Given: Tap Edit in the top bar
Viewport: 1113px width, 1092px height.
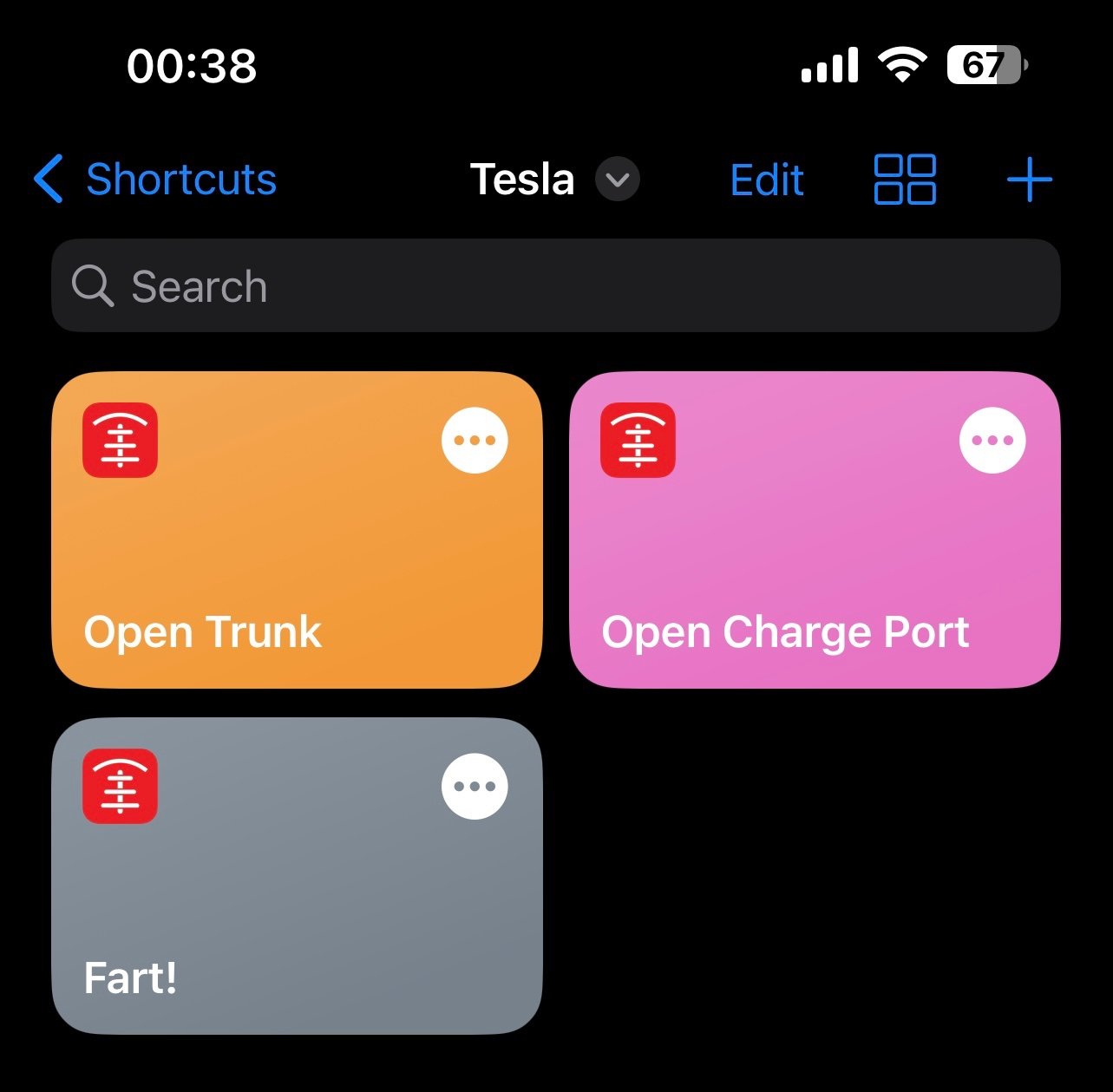Looking at the screenshot, I should [767, 180].
